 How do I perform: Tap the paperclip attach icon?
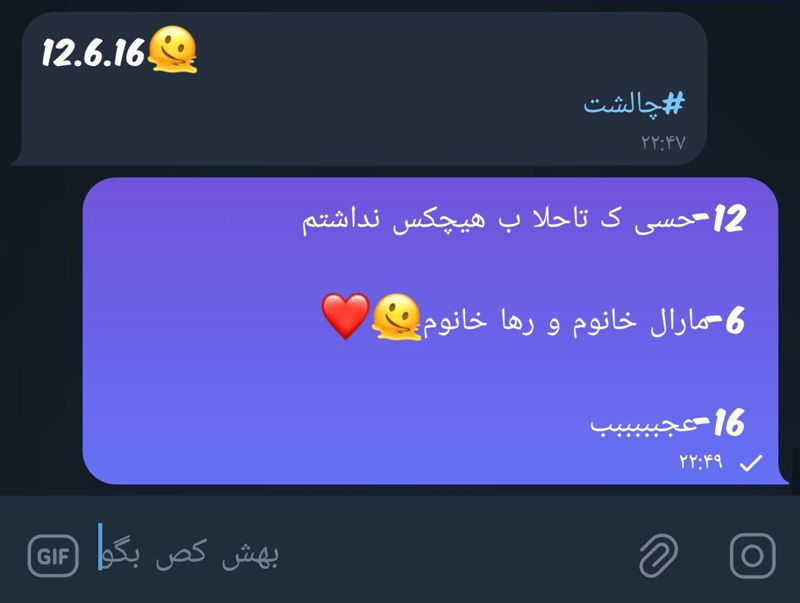tap(658, 554)
